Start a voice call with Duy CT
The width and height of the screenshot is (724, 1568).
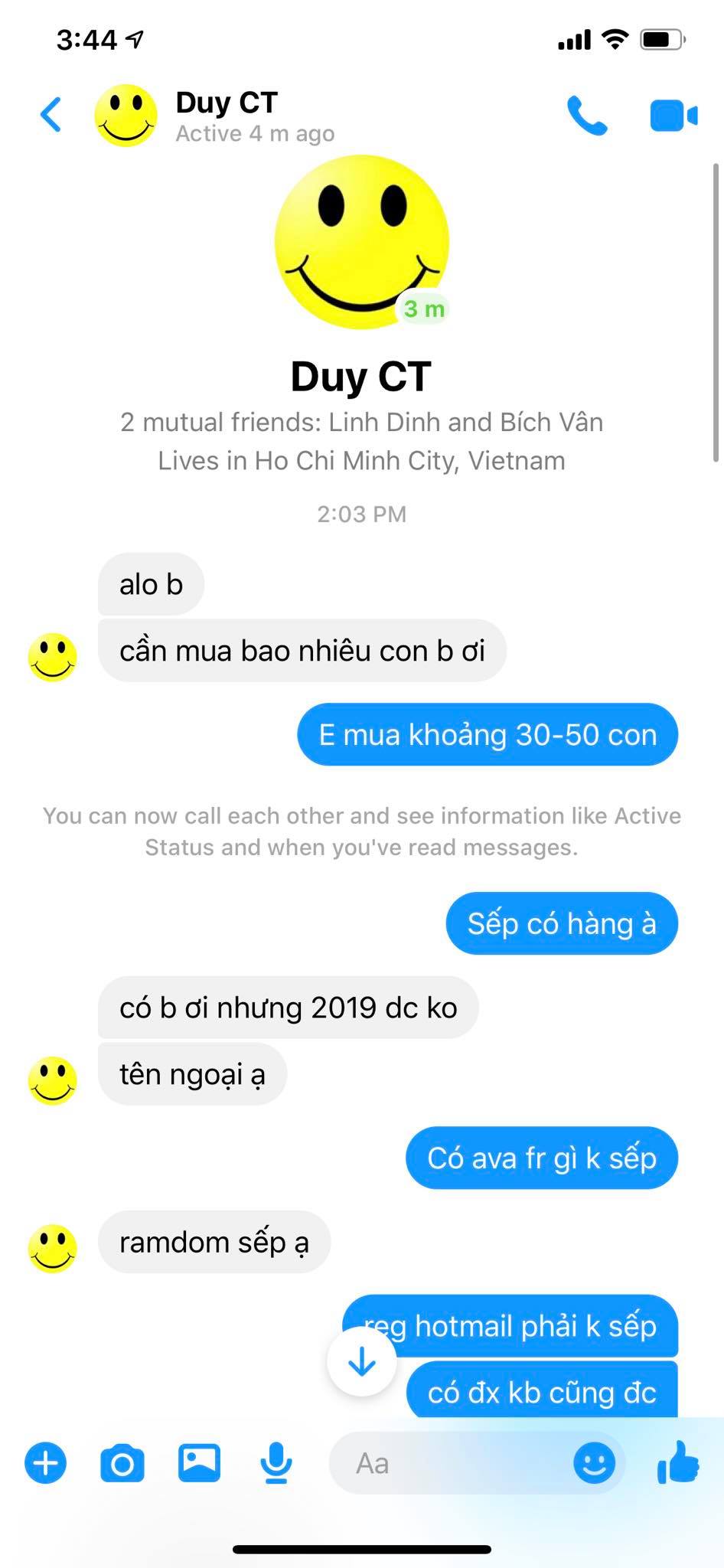click(x=587, y=116)
